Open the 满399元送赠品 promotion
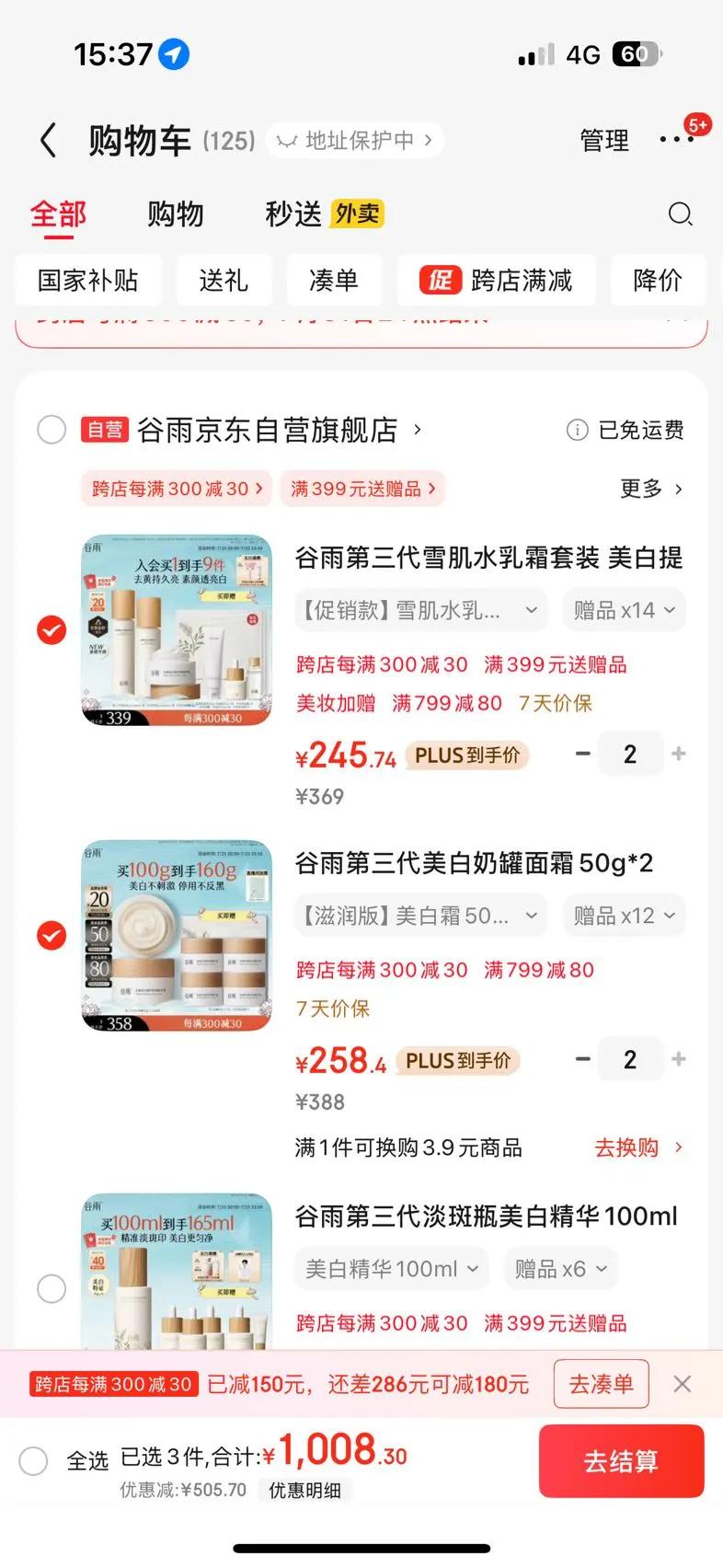 pyautogui.click(x=362, y=489)
